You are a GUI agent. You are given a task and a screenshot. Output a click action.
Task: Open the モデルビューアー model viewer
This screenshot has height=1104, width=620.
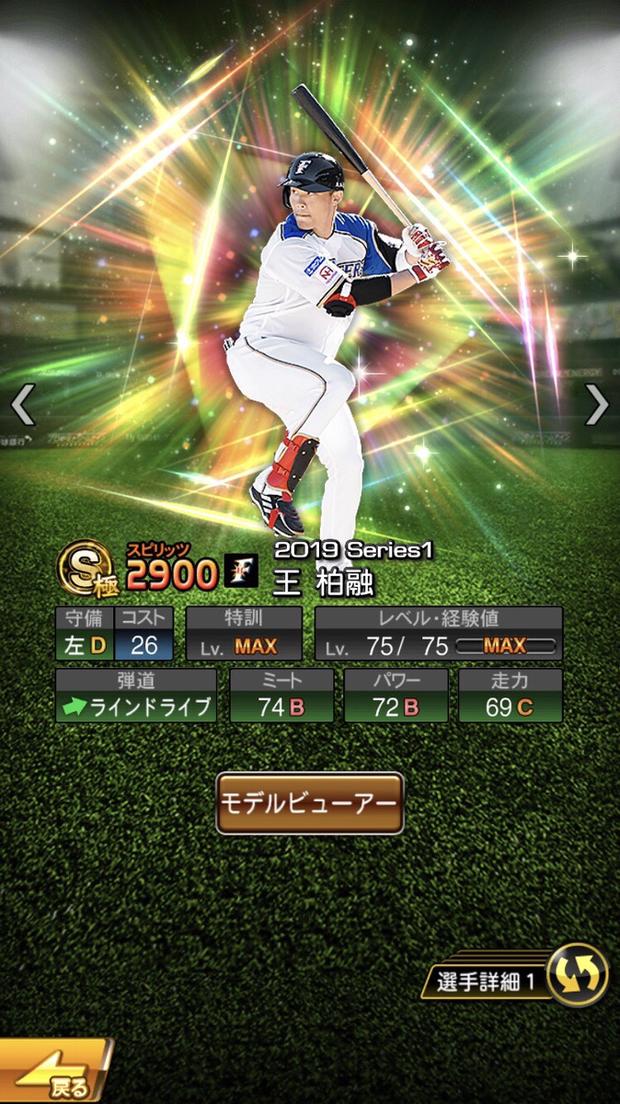[x=310, y=803]
